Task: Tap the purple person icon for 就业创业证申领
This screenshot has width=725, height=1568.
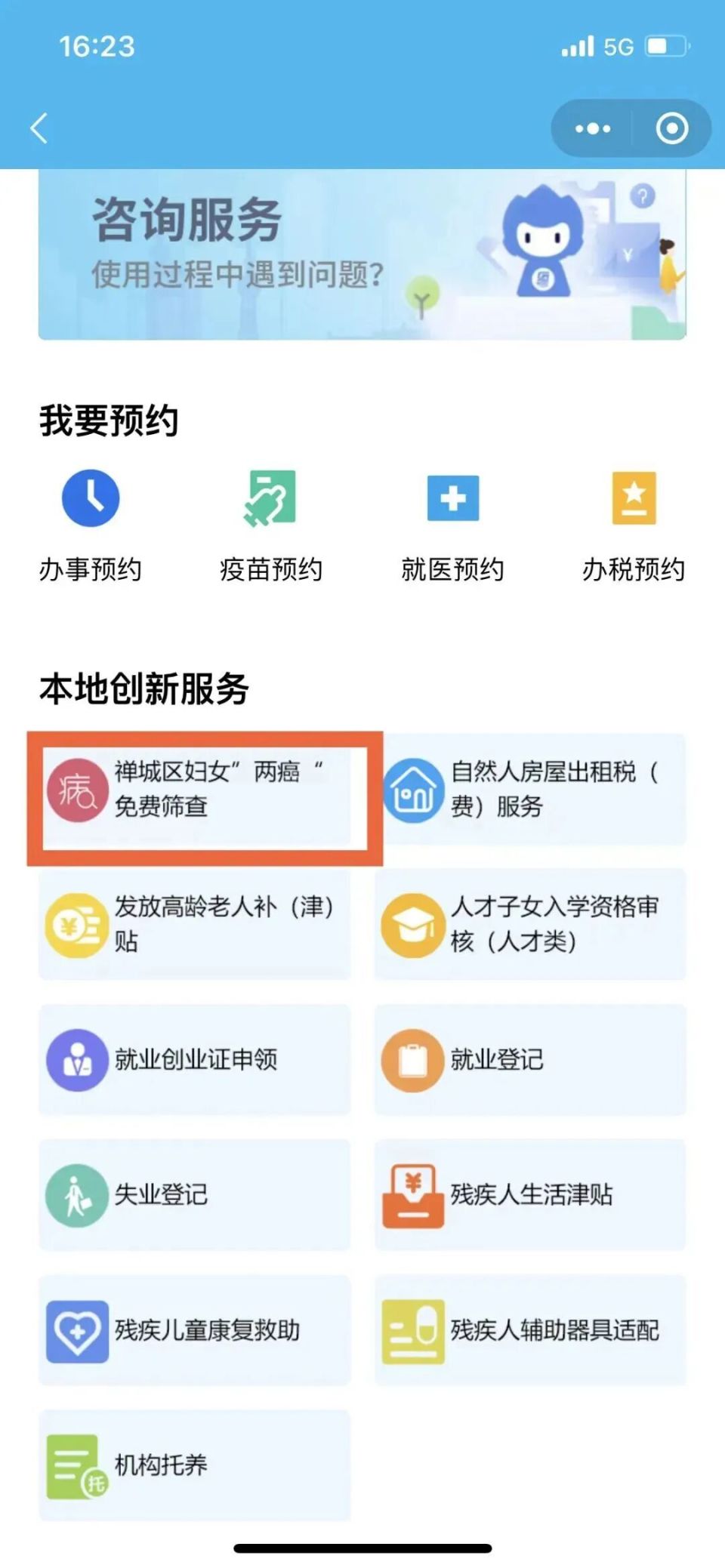Action: point(76,1060)
